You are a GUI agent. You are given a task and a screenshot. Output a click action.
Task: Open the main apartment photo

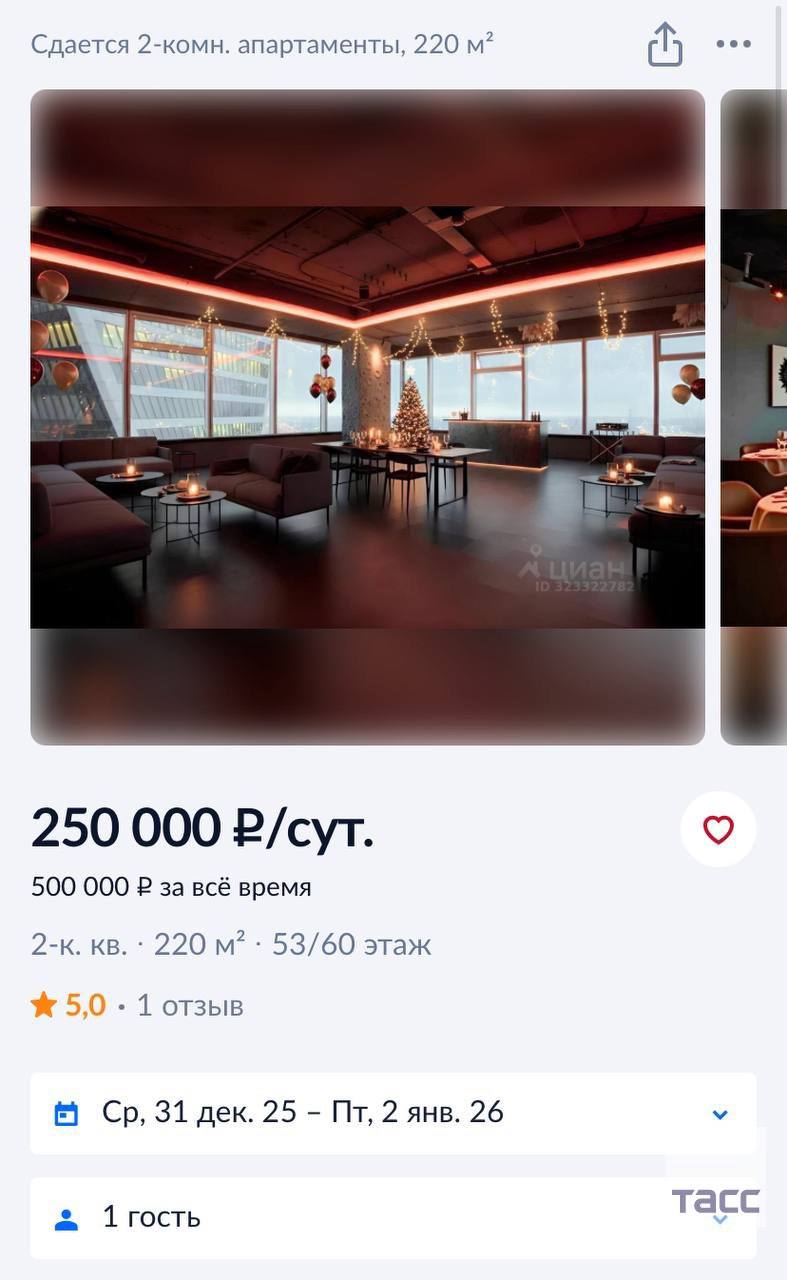367,417
